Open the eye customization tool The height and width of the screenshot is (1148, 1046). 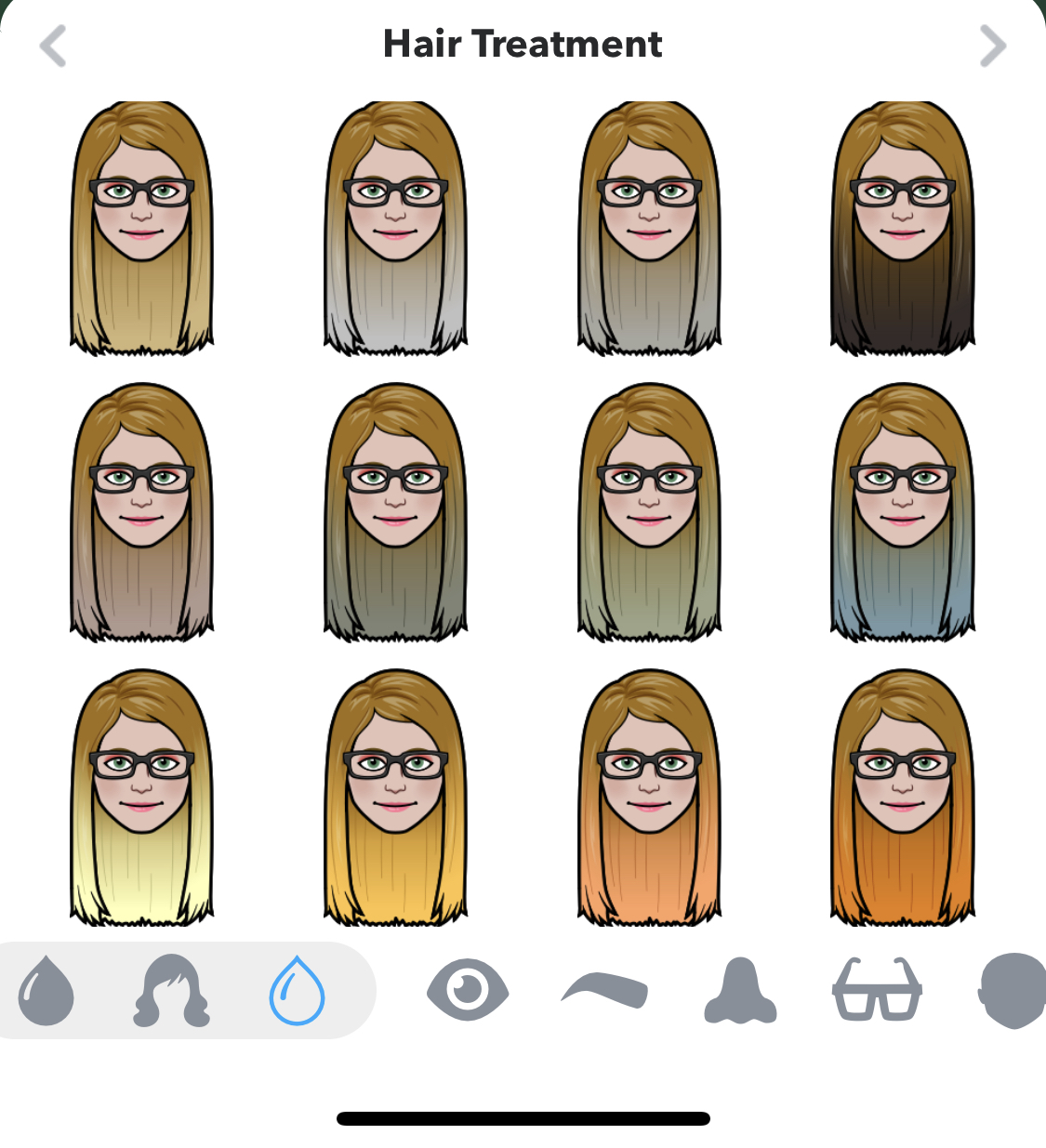(x=468, y=992)
